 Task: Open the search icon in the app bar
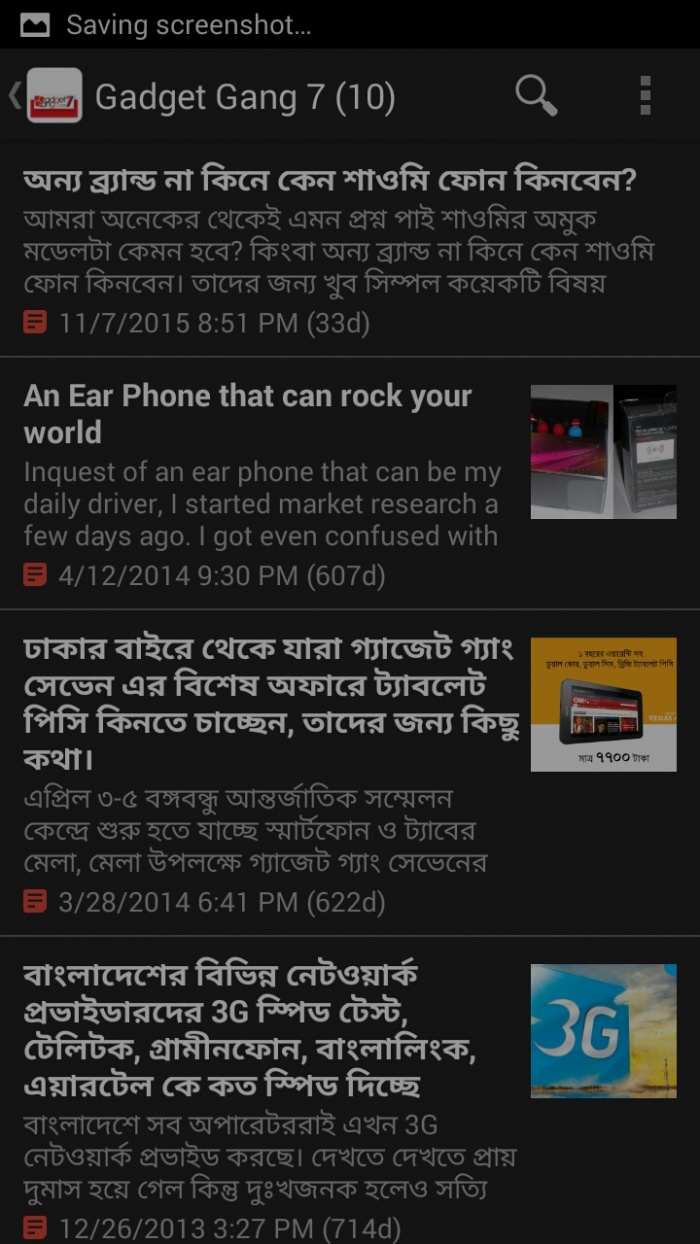click(x=536, y=96)
